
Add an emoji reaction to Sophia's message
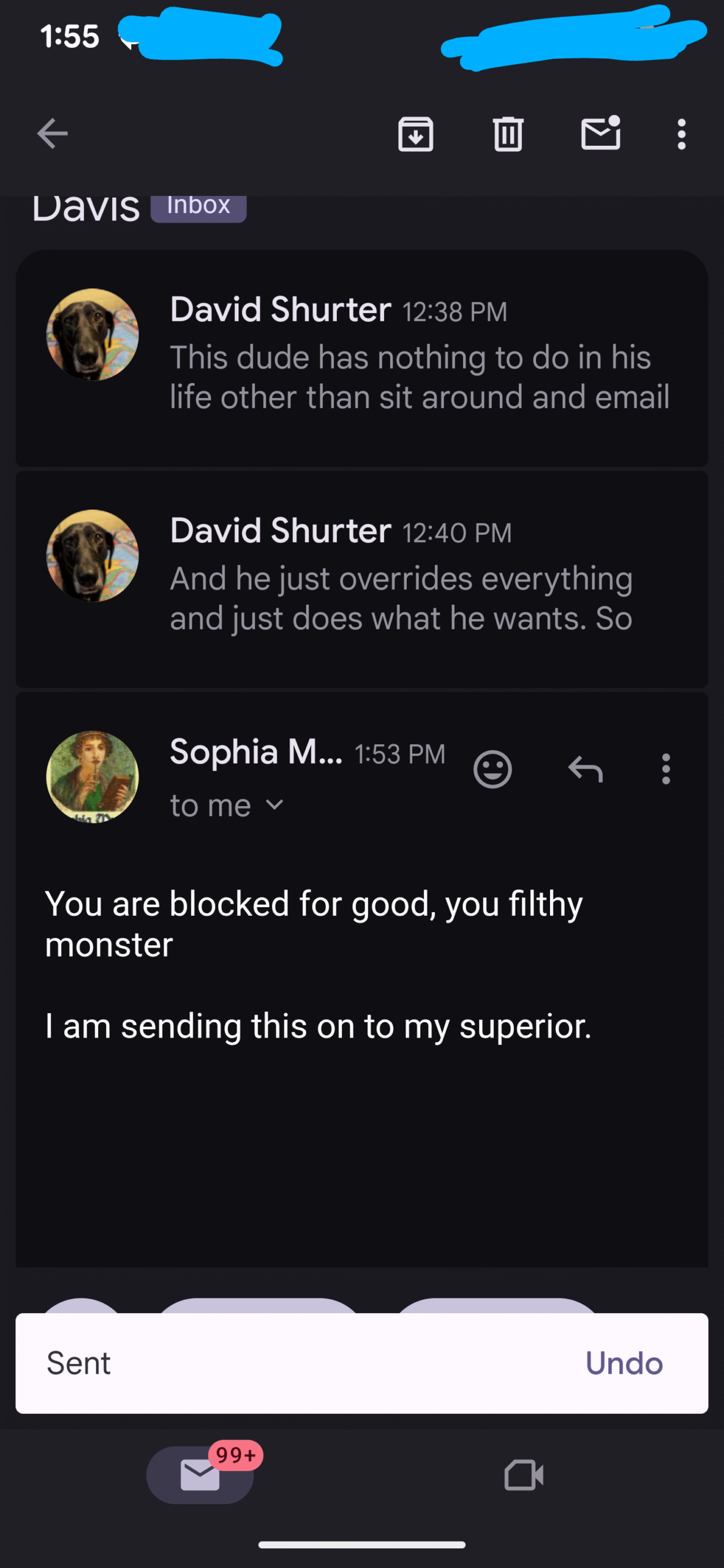point(492,769)
